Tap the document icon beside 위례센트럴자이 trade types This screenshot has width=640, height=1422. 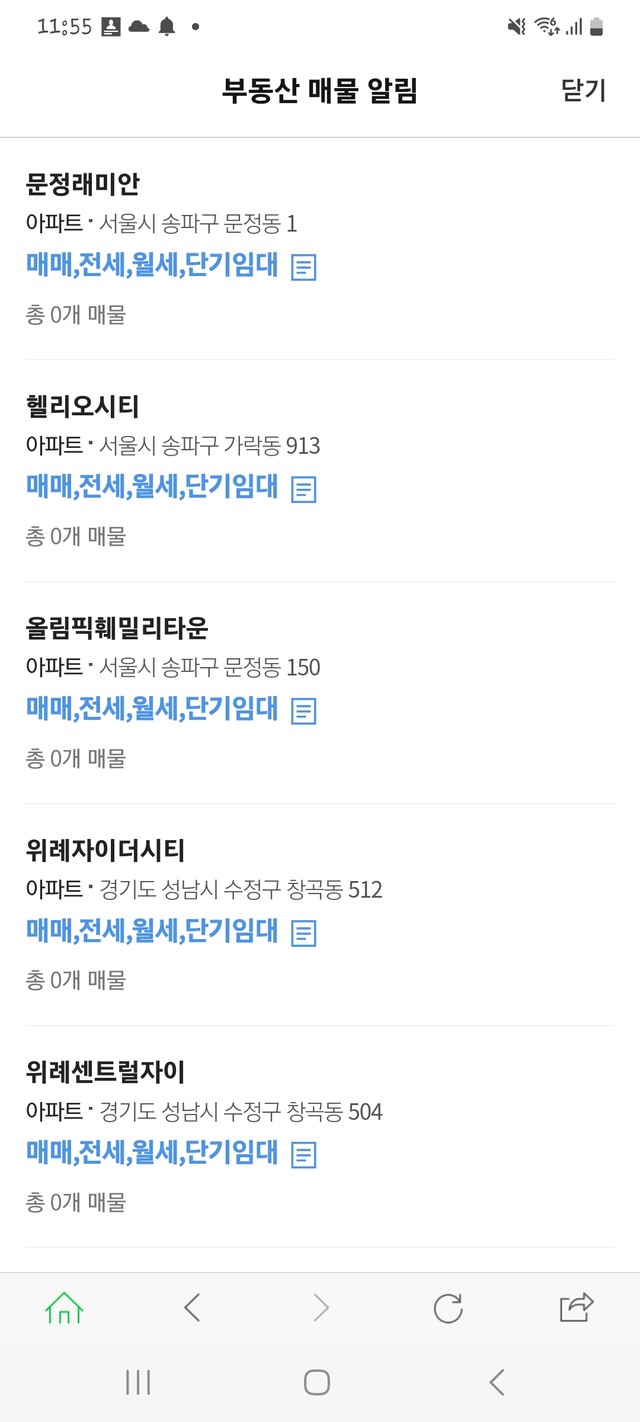tap(304, 1155)
